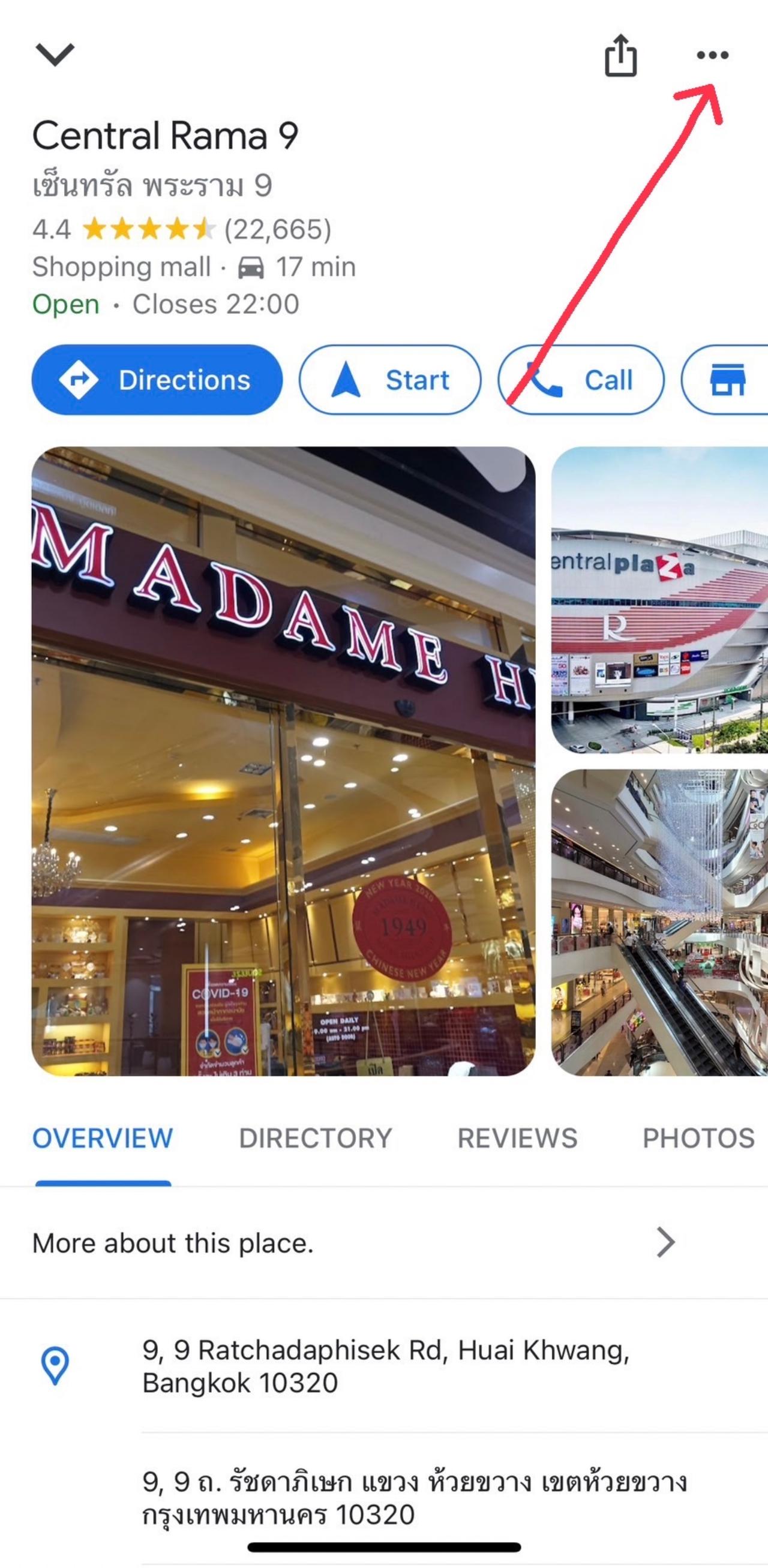Get Directions to Central Rama 9
Viewport: 768px width, 1568px height.
(157, 380)
